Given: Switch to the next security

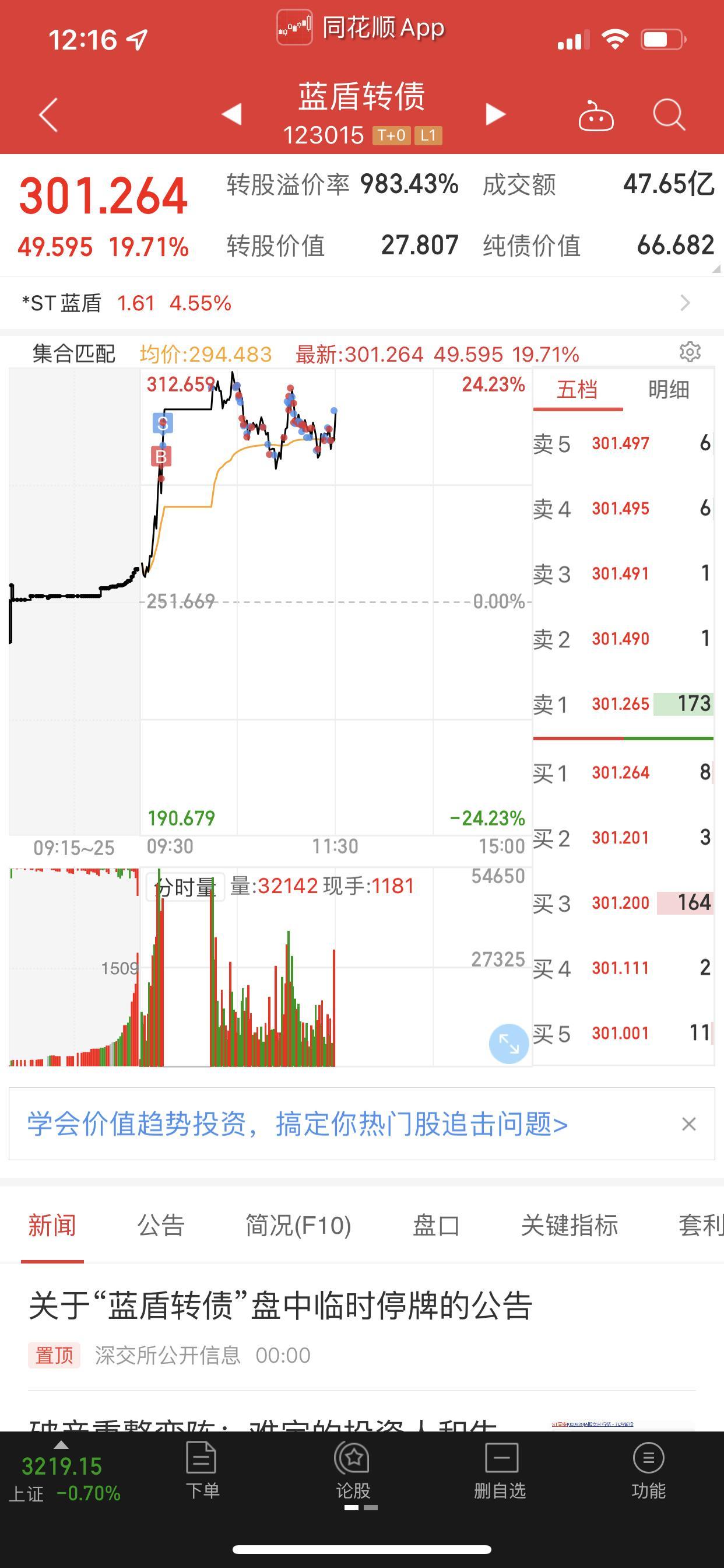Looking at the screenshot, I should point(495,114).
